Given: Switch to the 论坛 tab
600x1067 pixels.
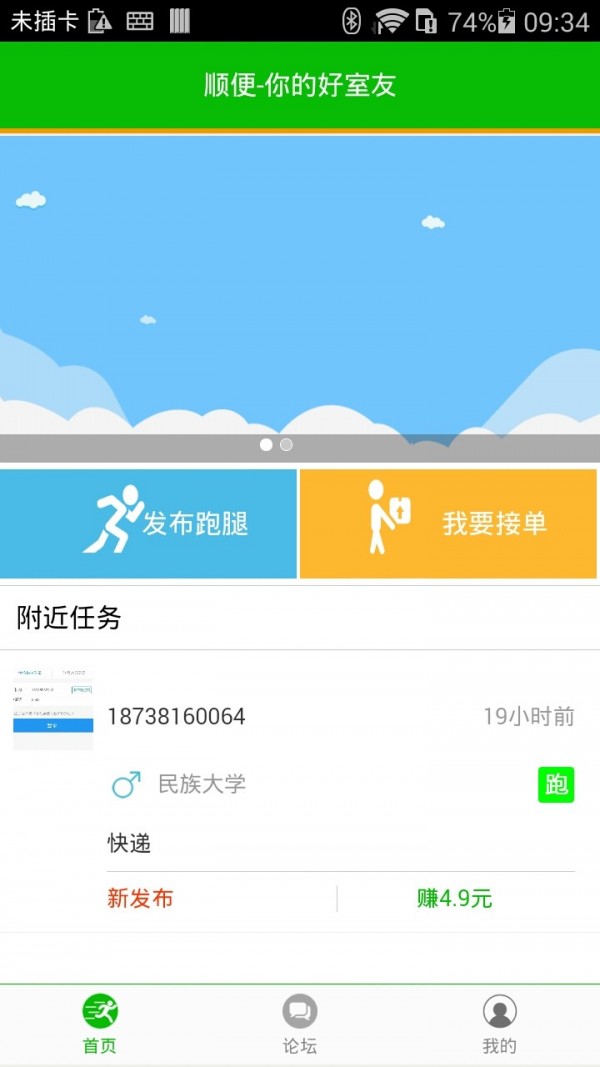Looking at the screenshot, I should click(x=300, y=1024).
